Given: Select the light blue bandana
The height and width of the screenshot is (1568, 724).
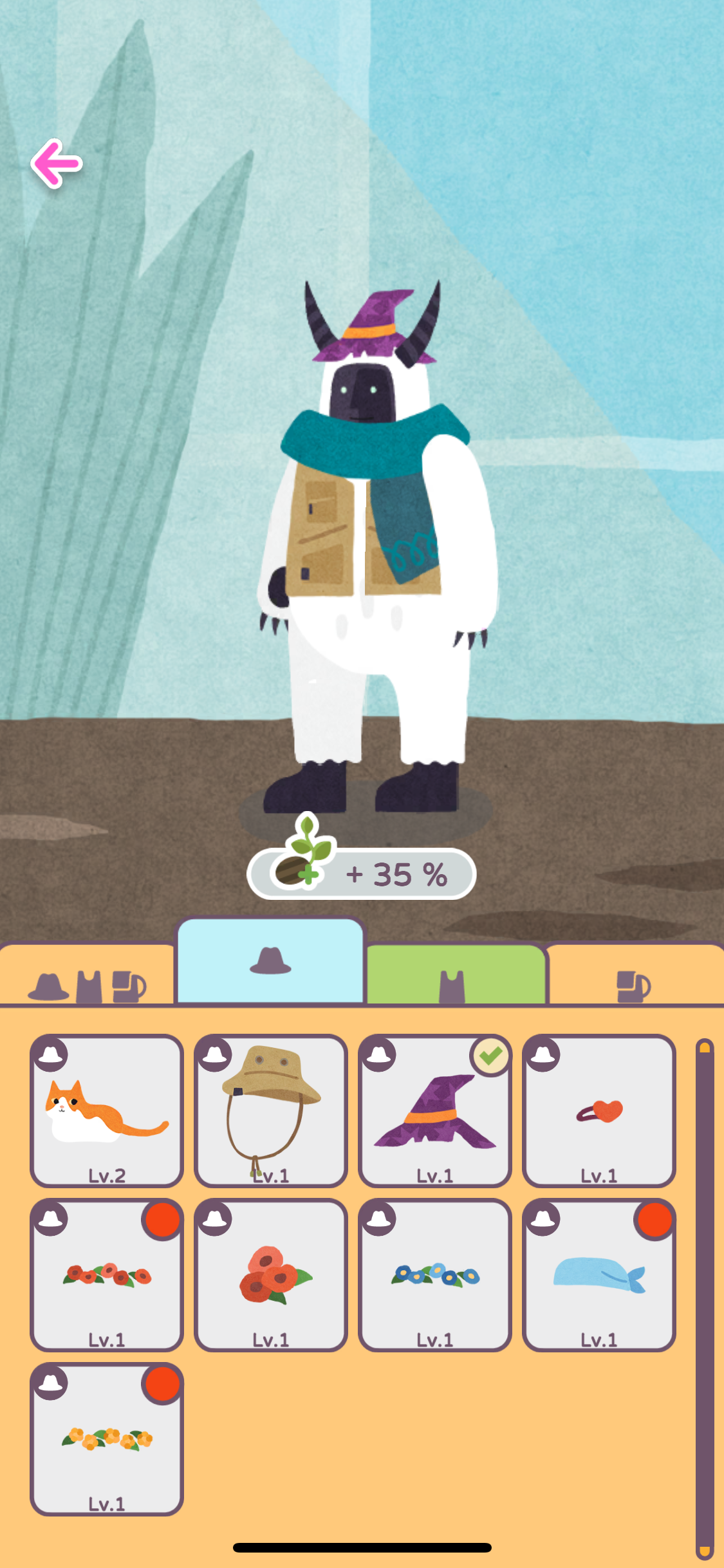Looking at the screenshot, I should (599, 1274).
